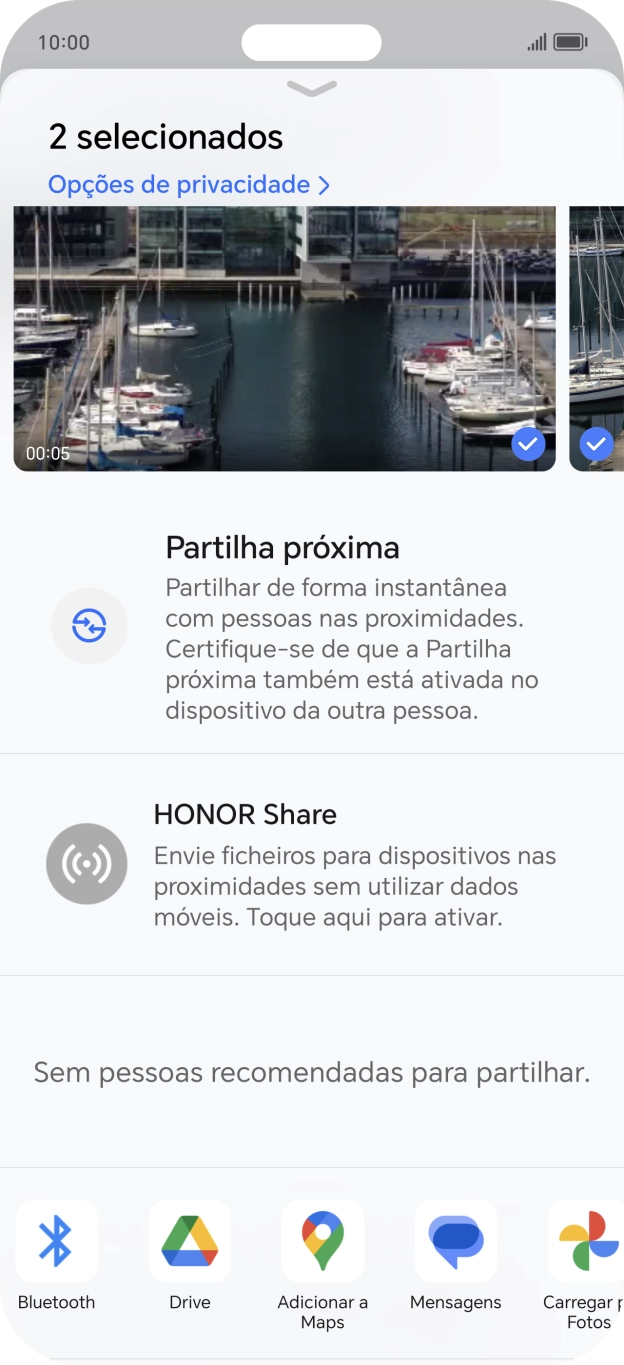Share through Mensagens

pos(455,1242)
